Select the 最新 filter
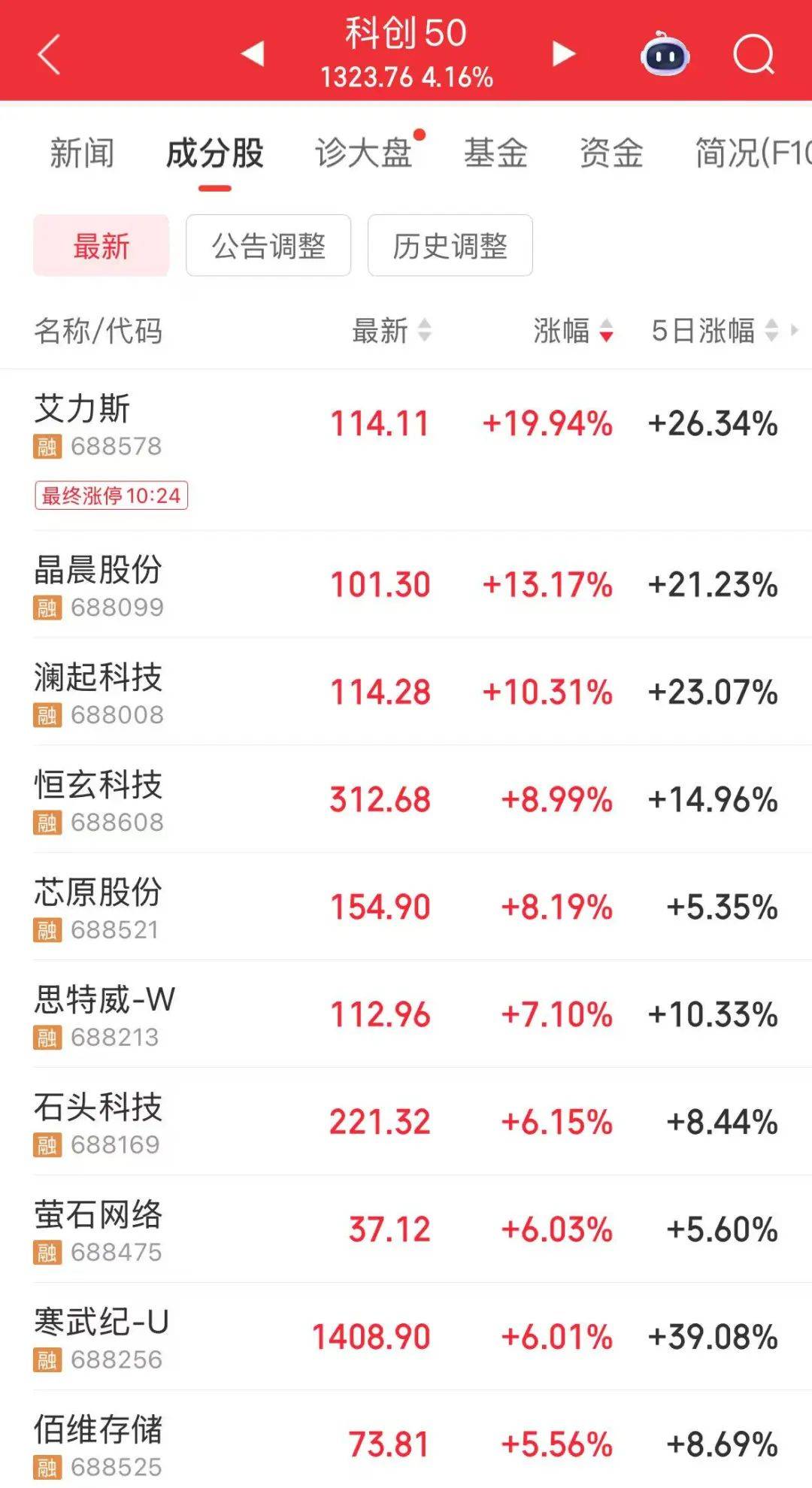 coord(100,245)
